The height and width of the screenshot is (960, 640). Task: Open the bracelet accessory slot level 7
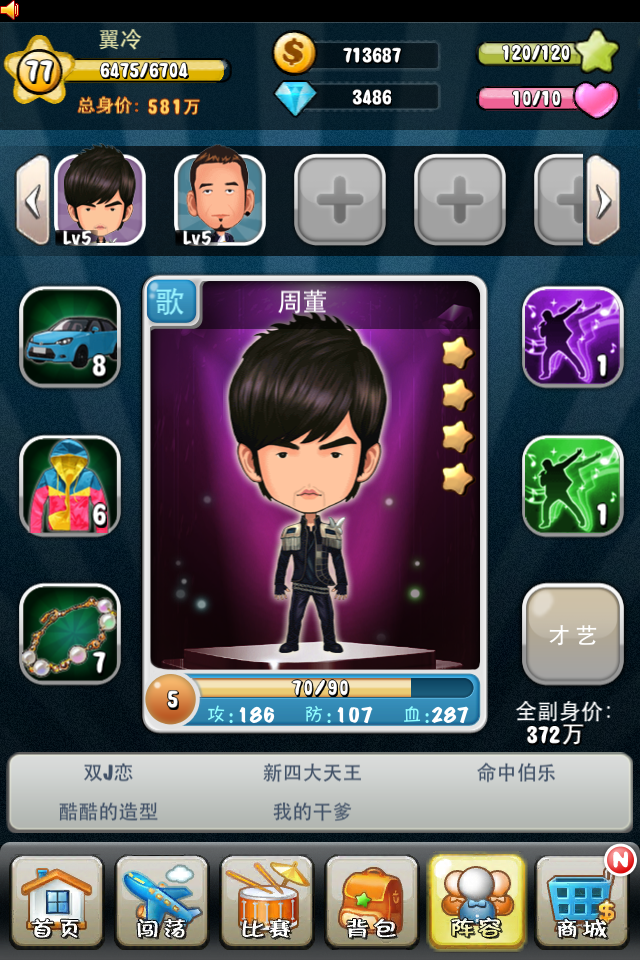[x=70, y=633]
